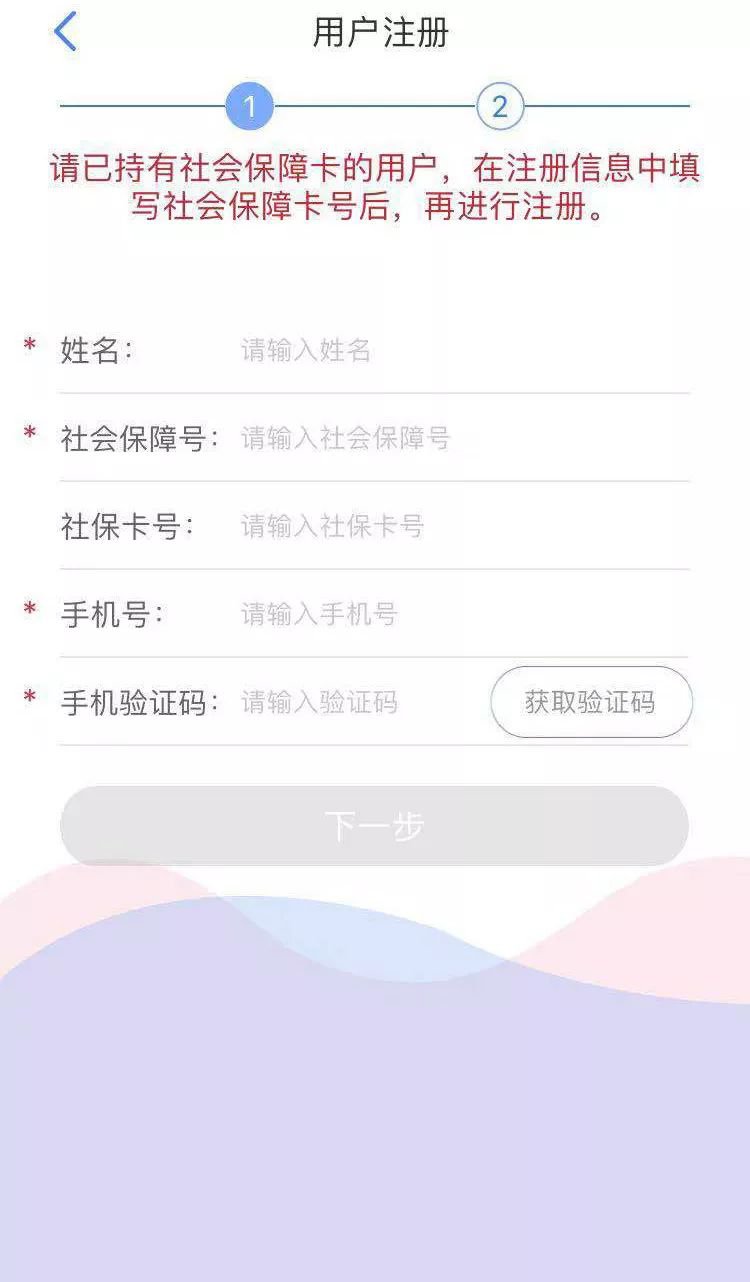750x1282 pixels.
Task: Tap 获取验证码 to request a code
Action: pos(590,702)
